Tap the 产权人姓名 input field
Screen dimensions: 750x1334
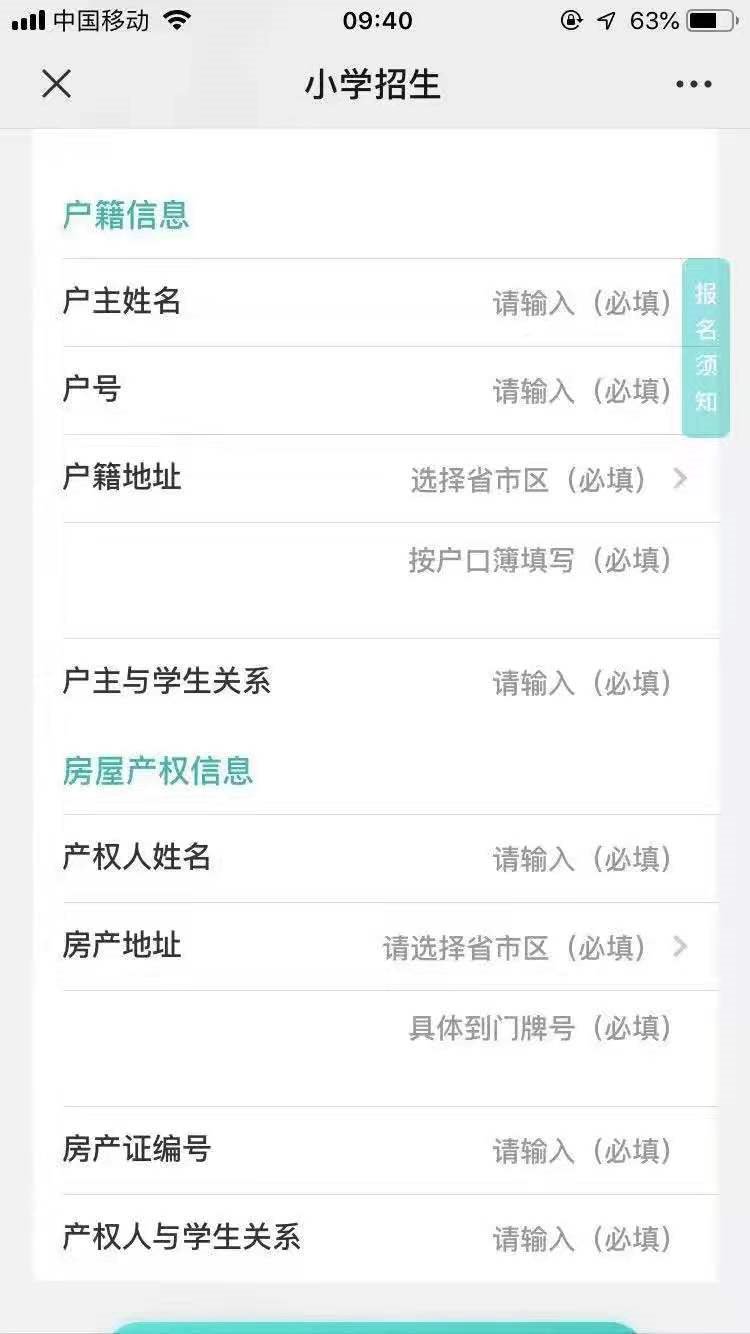pos(580,859)
